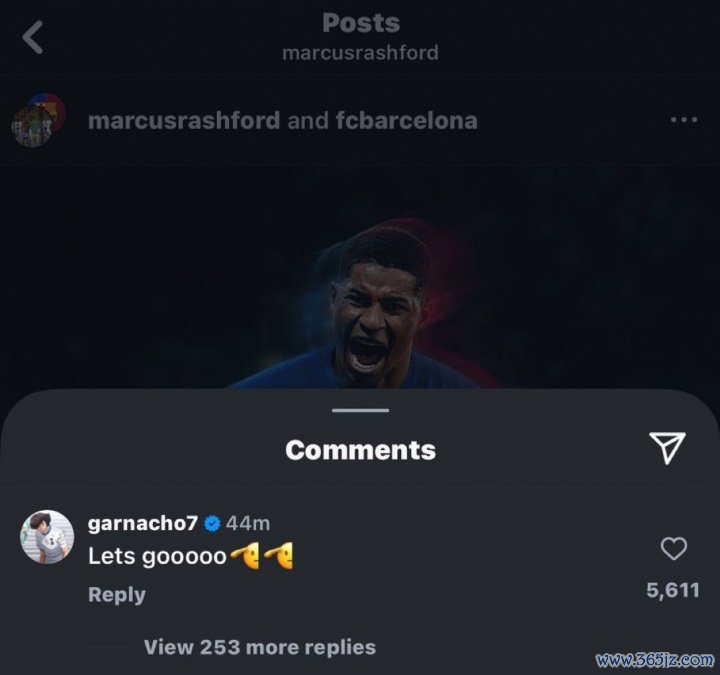720x675 pixels.
Task: Open garnacho7's profile picture
Action: pos(47,538)
